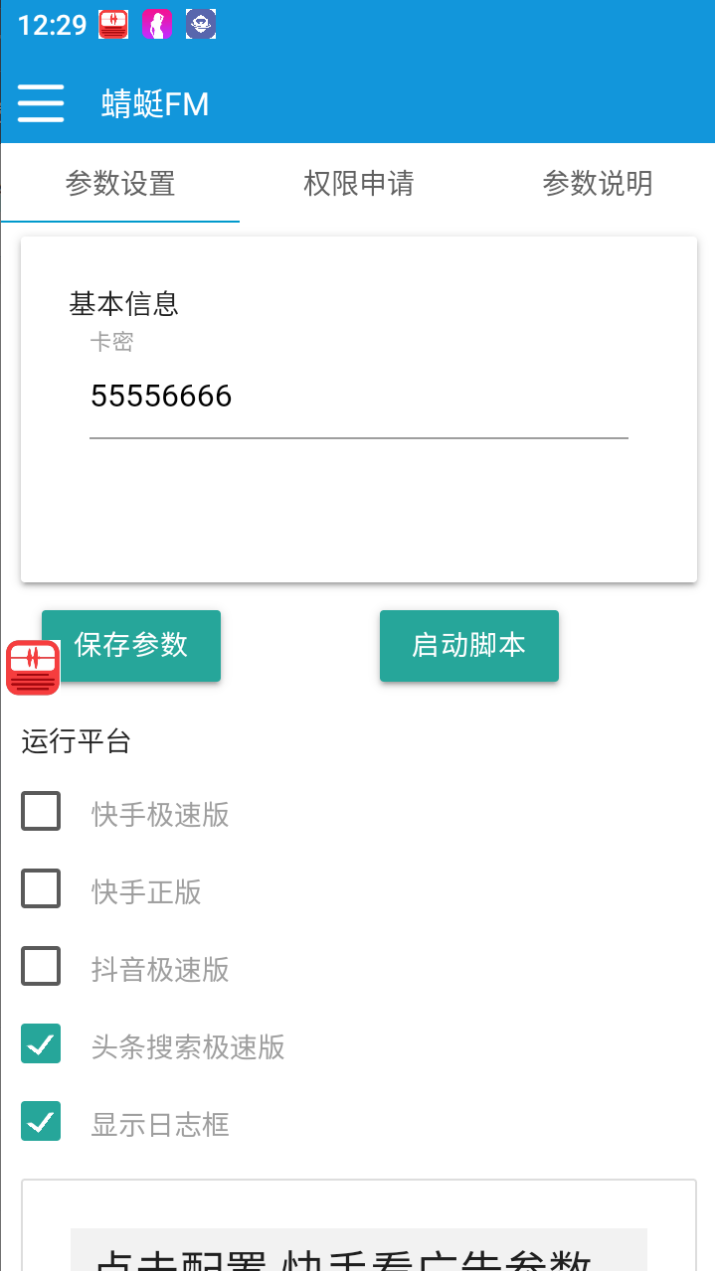Viewport: 715px width, 1271px height.
Task: Open the hamburger drawer menu
Action: (x=41, y=103)
